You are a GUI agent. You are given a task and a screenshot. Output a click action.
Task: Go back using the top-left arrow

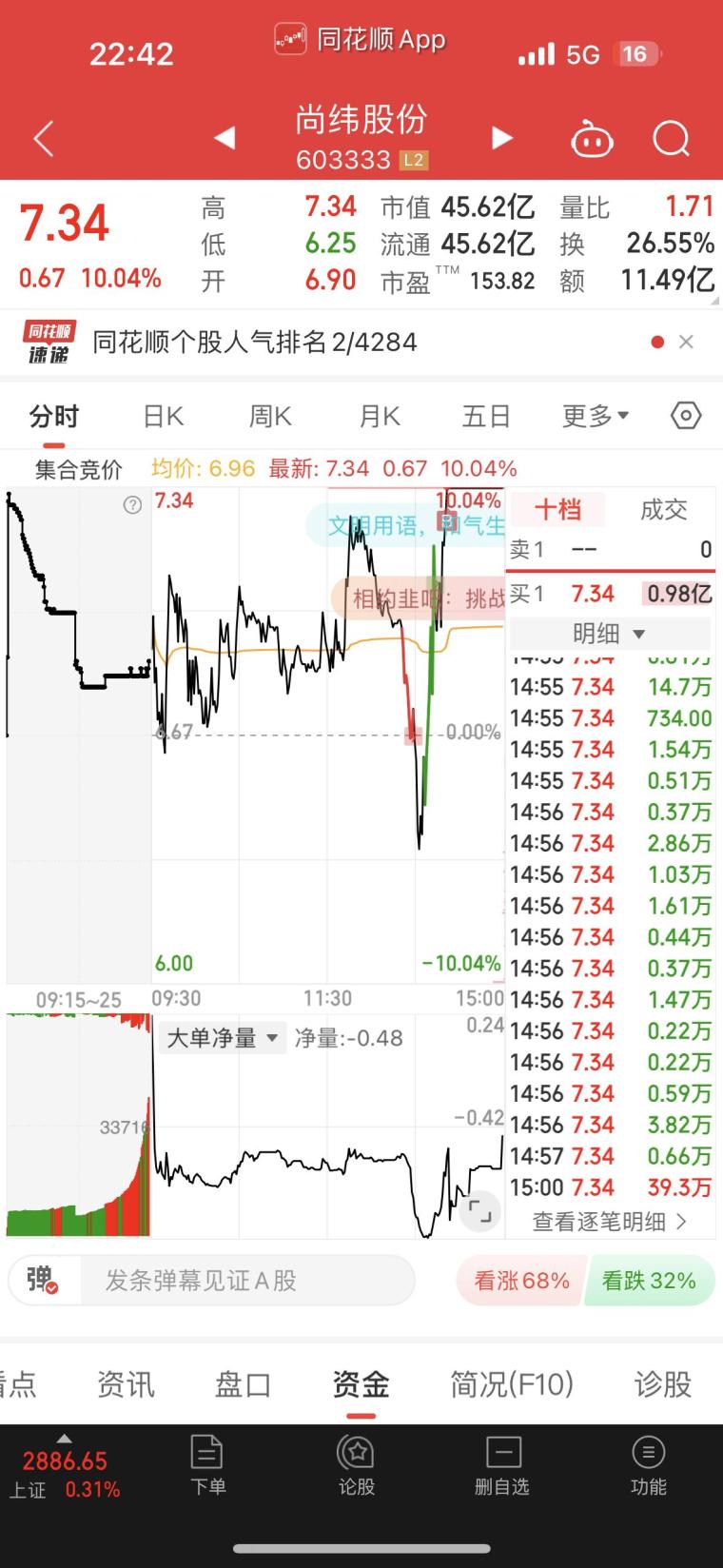point(43,139)
